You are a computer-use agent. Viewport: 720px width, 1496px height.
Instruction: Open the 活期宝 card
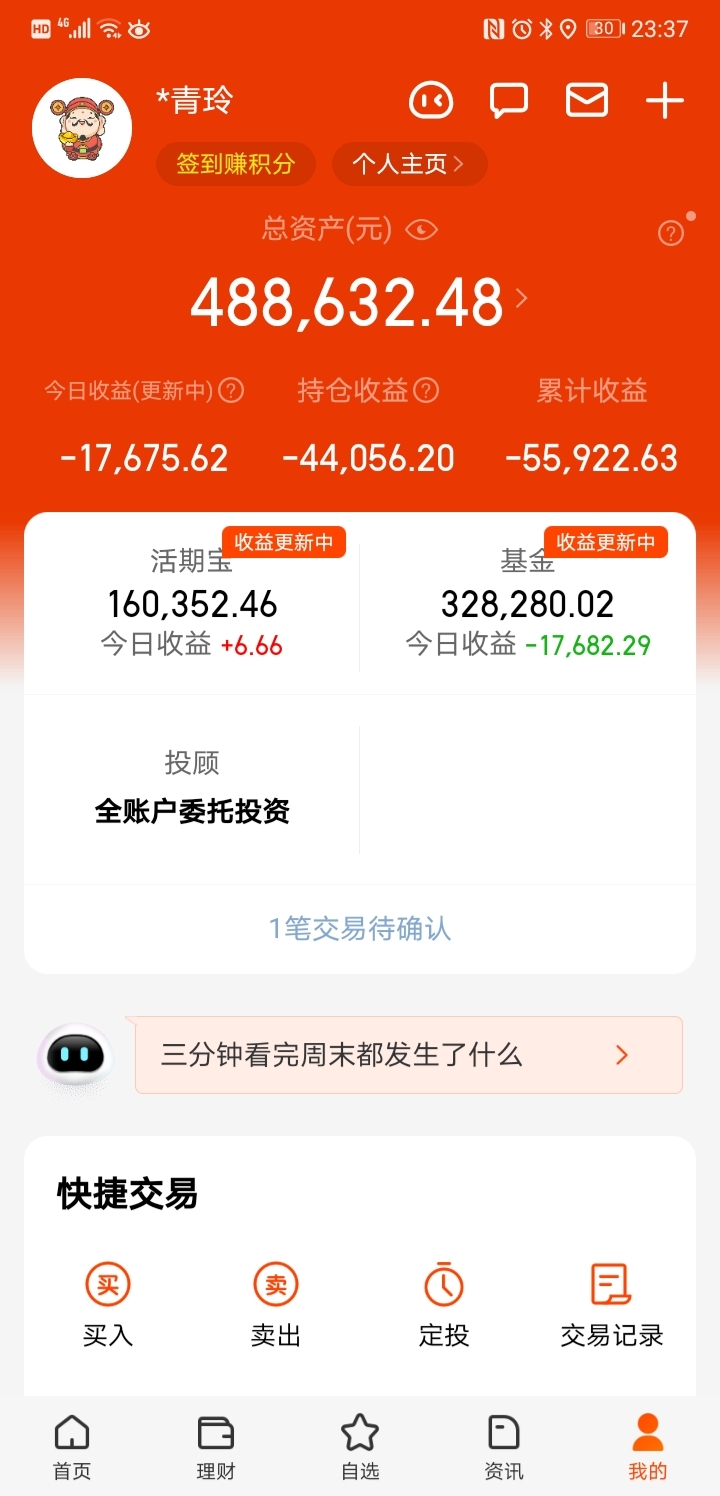pyautogui.click(x=192, y=602)
